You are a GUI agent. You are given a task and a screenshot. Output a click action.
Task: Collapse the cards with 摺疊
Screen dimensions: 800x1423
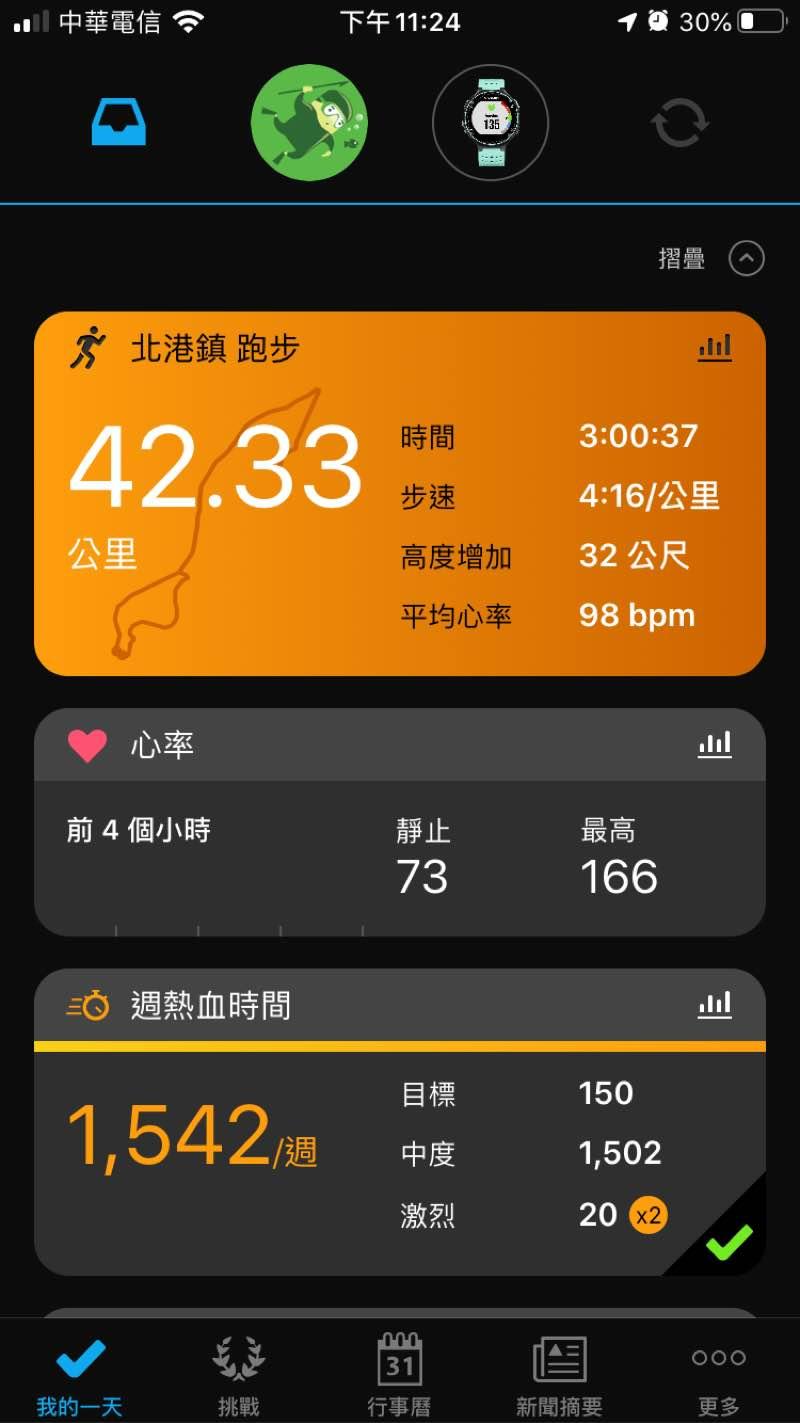click(x=712, y=259)
